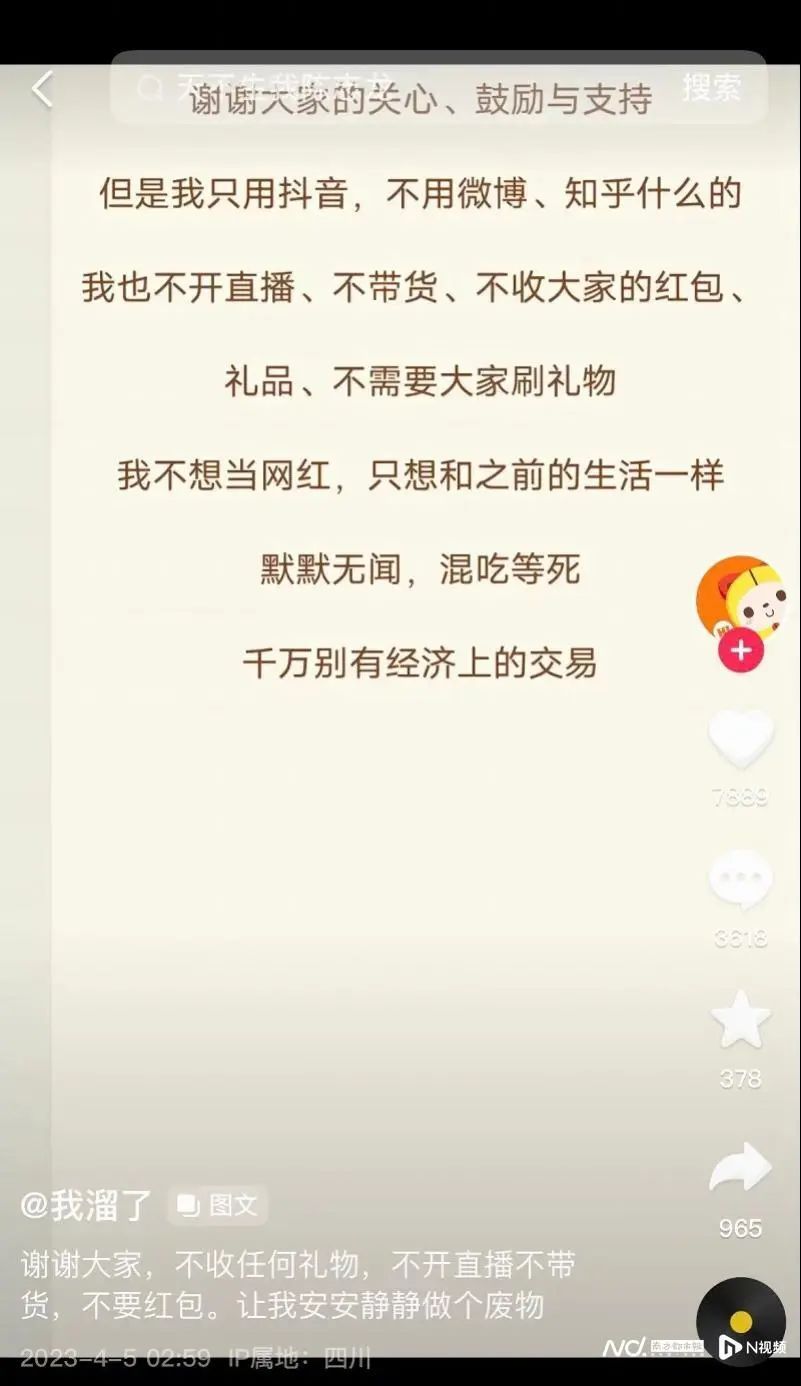Tap the favorite count 378
The height and width of the screenshot is (1386, 801).
coord(740,1078)
